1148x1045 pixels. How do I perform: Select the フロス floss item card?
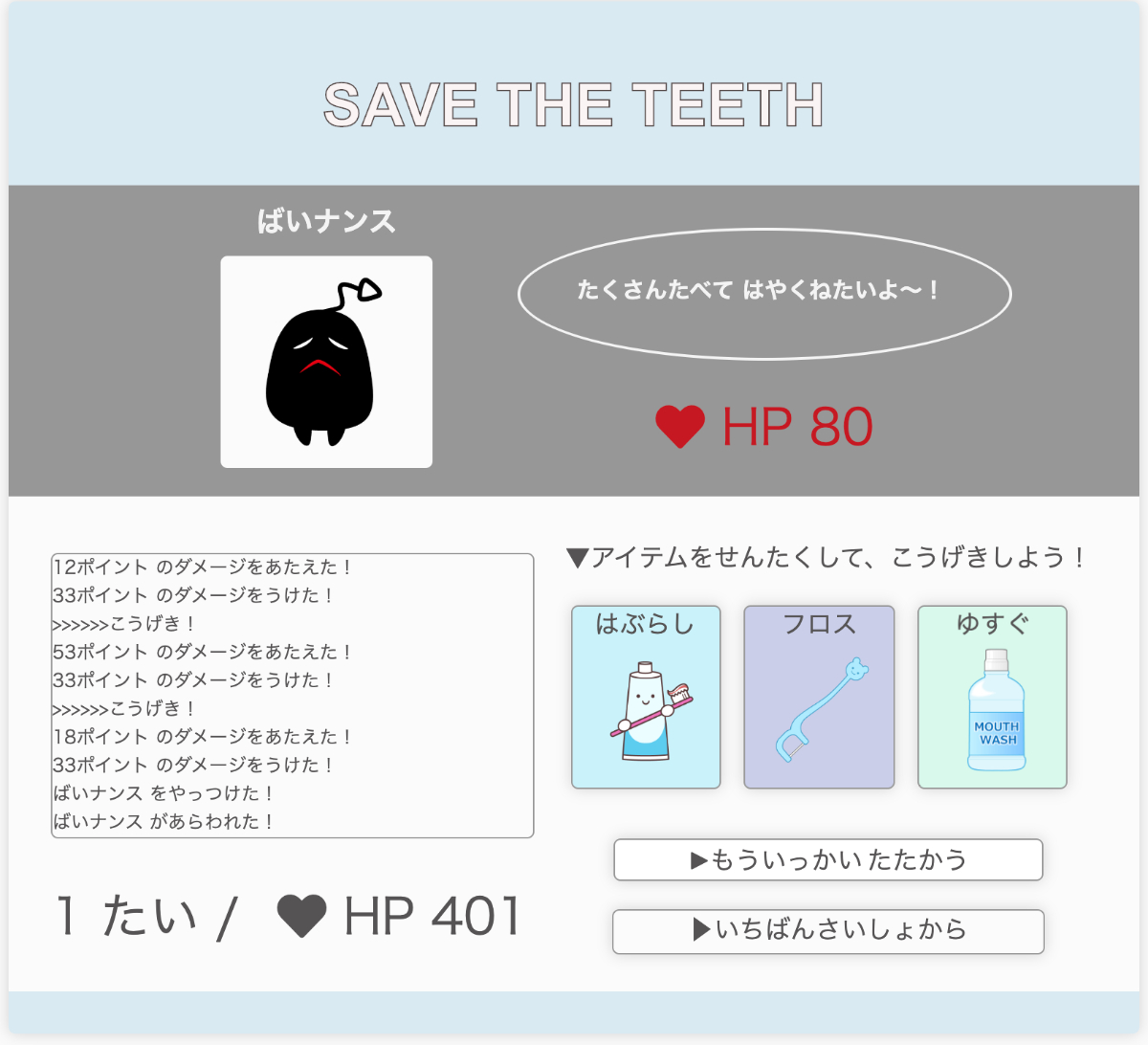819,697
